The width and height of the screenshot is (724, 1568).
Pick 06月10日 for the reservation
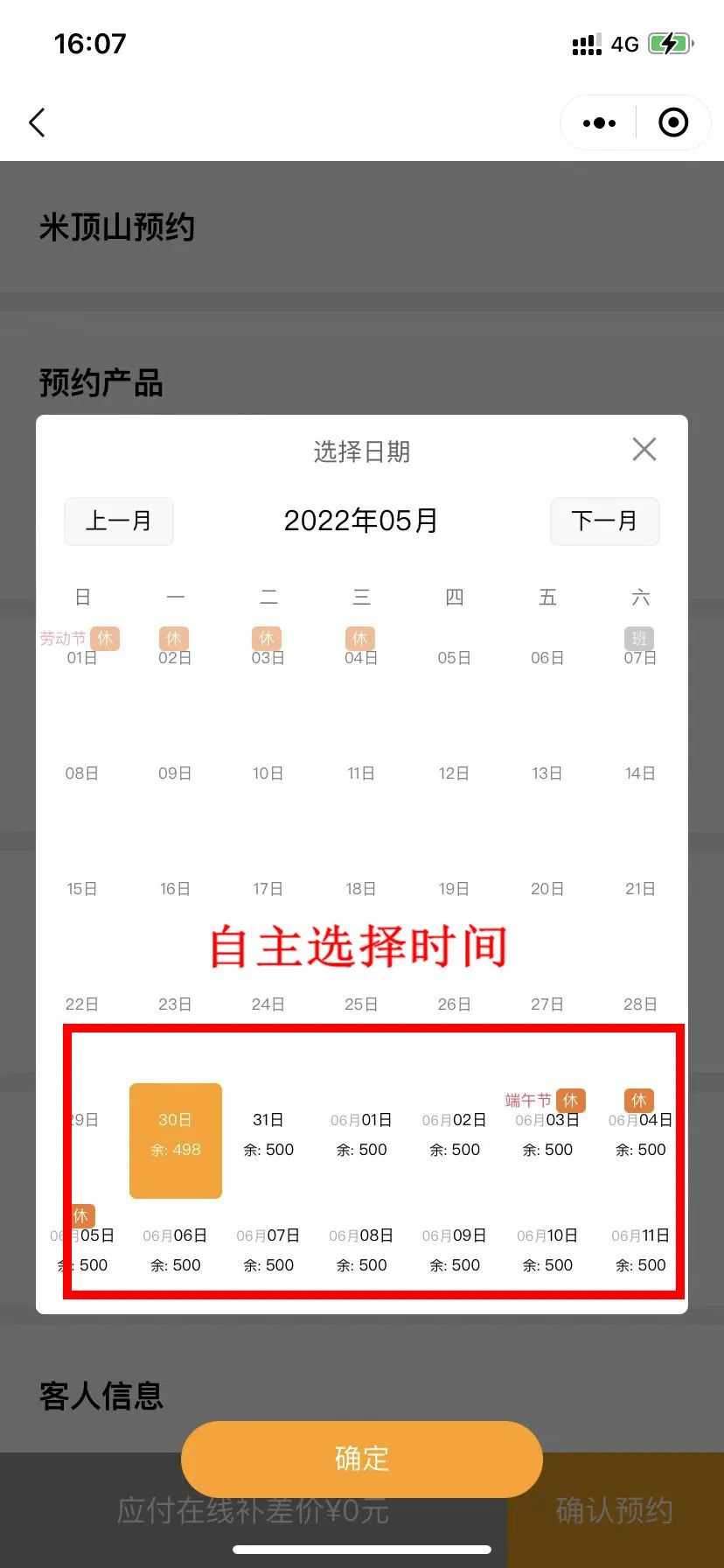[x=547, y=1250]
